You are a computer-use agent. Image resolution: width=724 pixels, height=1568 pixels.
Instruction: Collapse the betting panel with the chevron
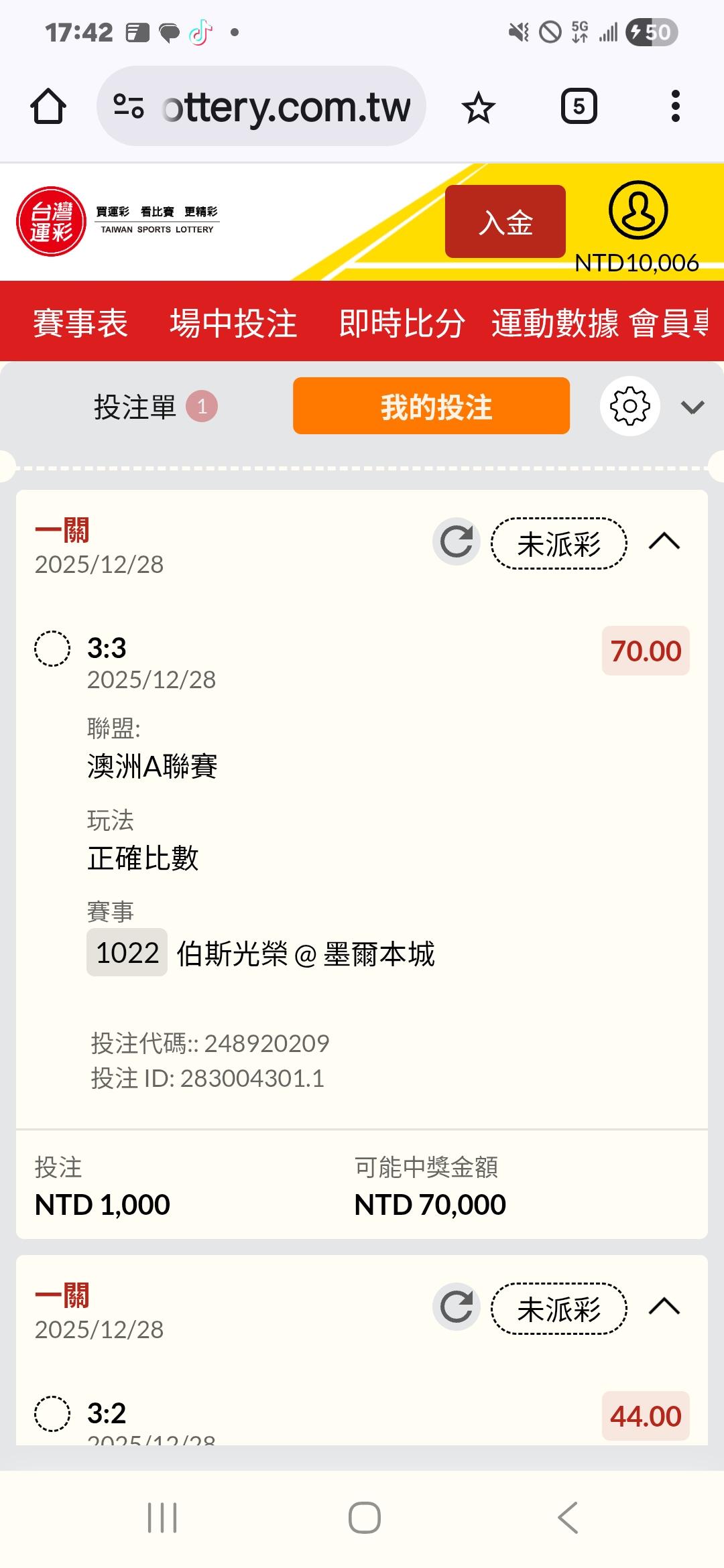692,407
